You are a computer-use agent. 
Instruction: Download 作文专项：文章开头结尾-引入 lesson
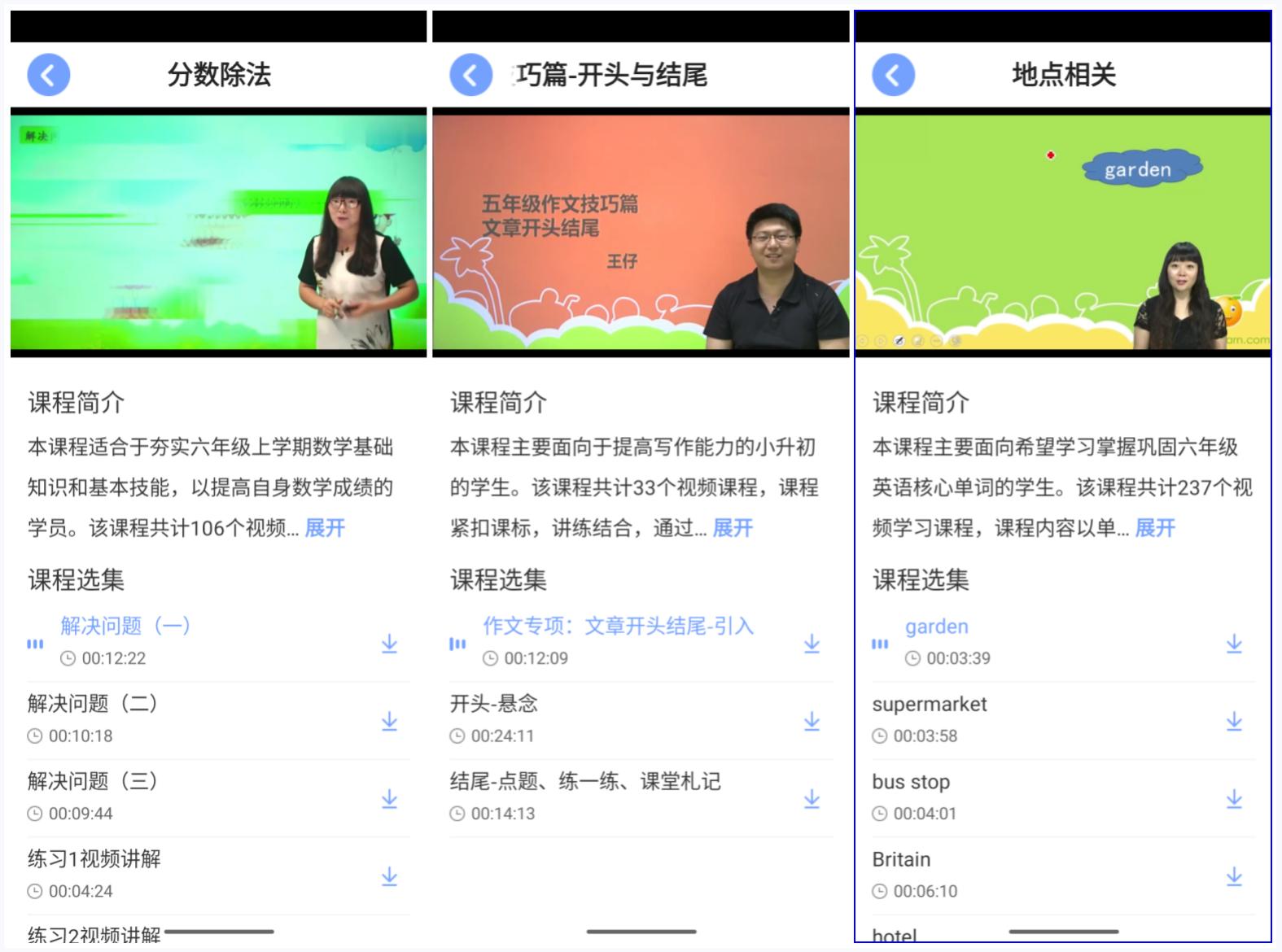(x=812, y=644)
